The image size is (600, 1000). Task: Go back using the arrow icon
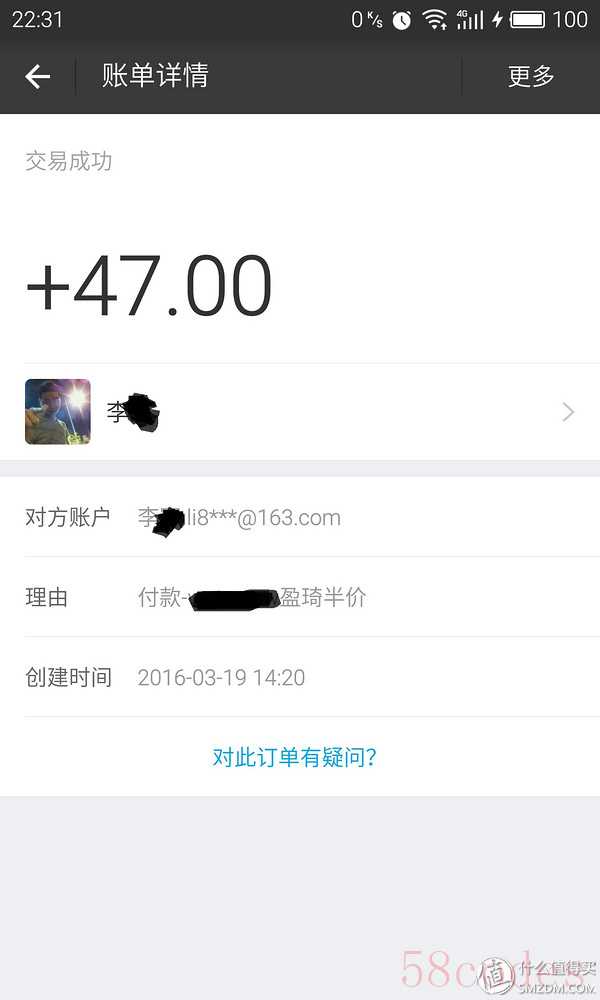tap(38, 77)
